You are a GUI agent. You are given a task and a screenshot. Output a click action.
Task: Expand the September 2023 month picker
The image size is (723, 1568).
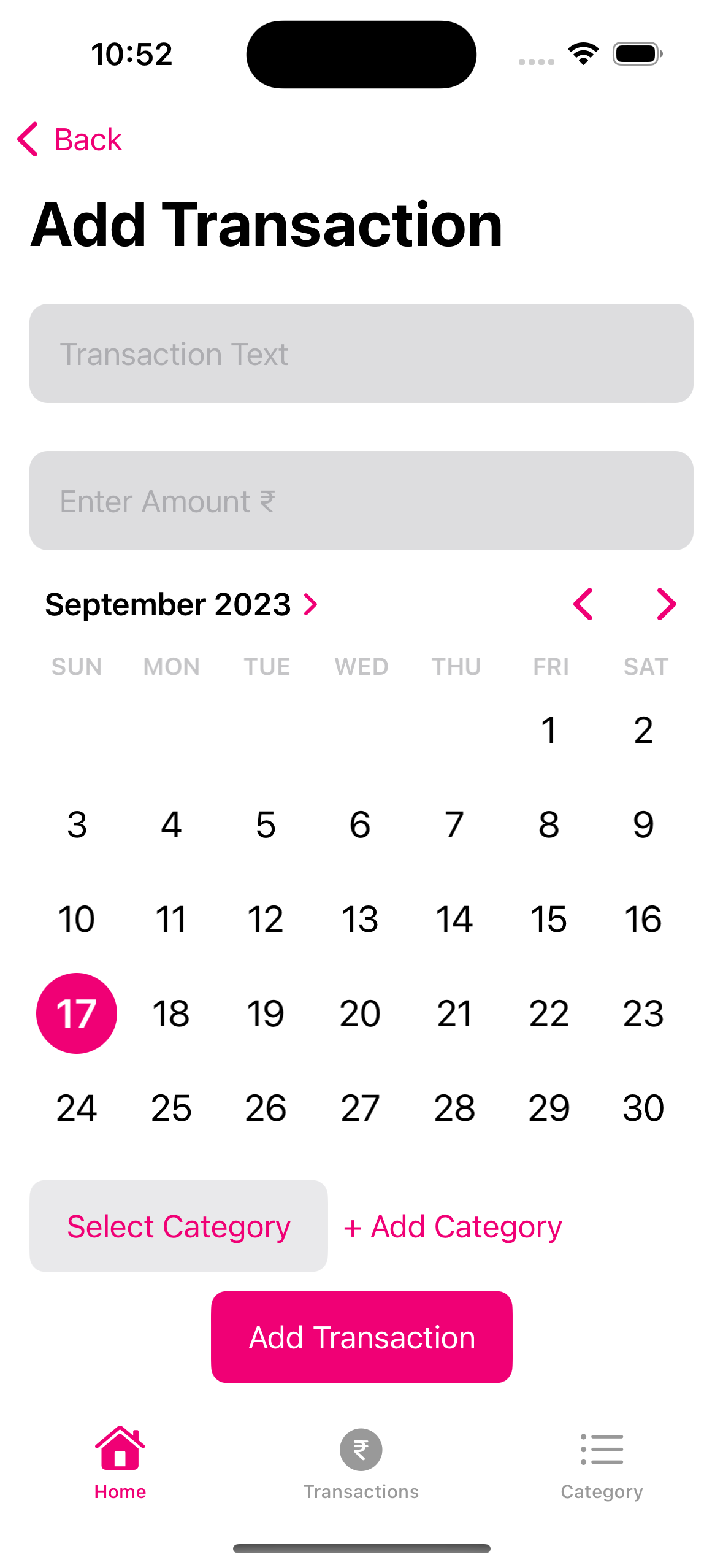click(x=182, y=605)
